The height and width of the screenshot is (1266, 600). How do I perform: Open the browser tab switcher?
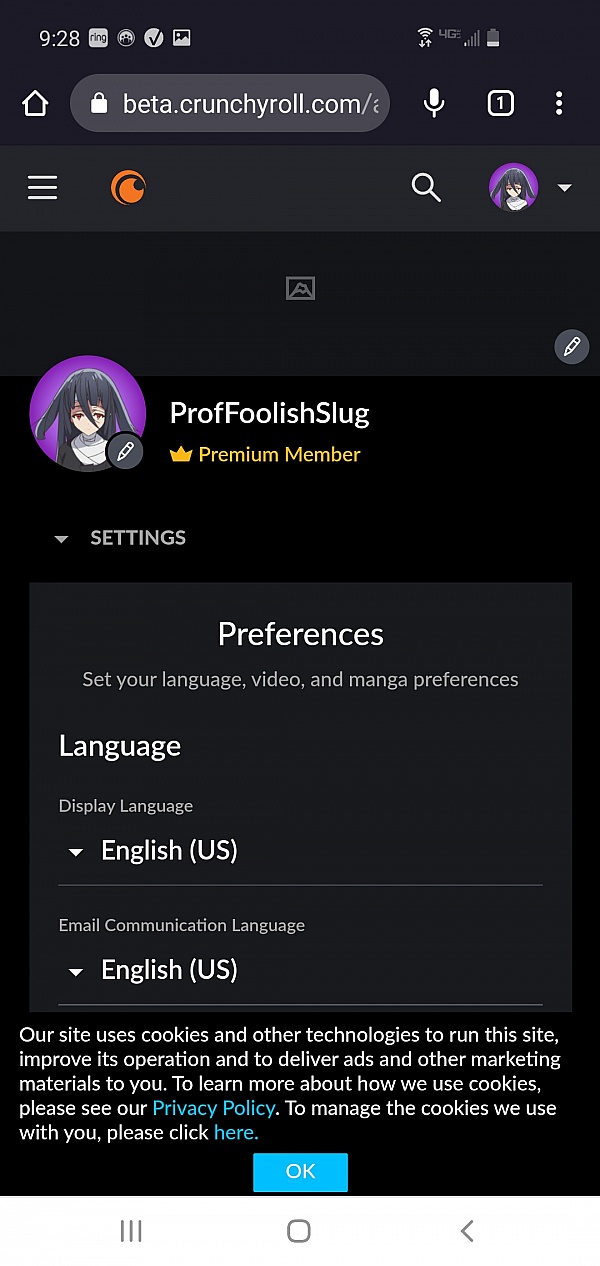tap(500, 103)
